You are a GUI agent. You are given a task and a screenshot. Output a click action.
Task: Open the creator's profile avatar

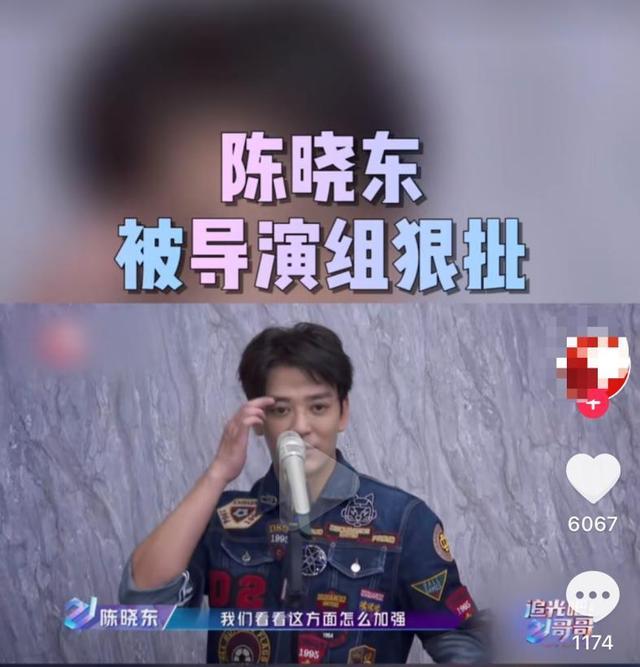pyautogui.click(x=593, y=364)
